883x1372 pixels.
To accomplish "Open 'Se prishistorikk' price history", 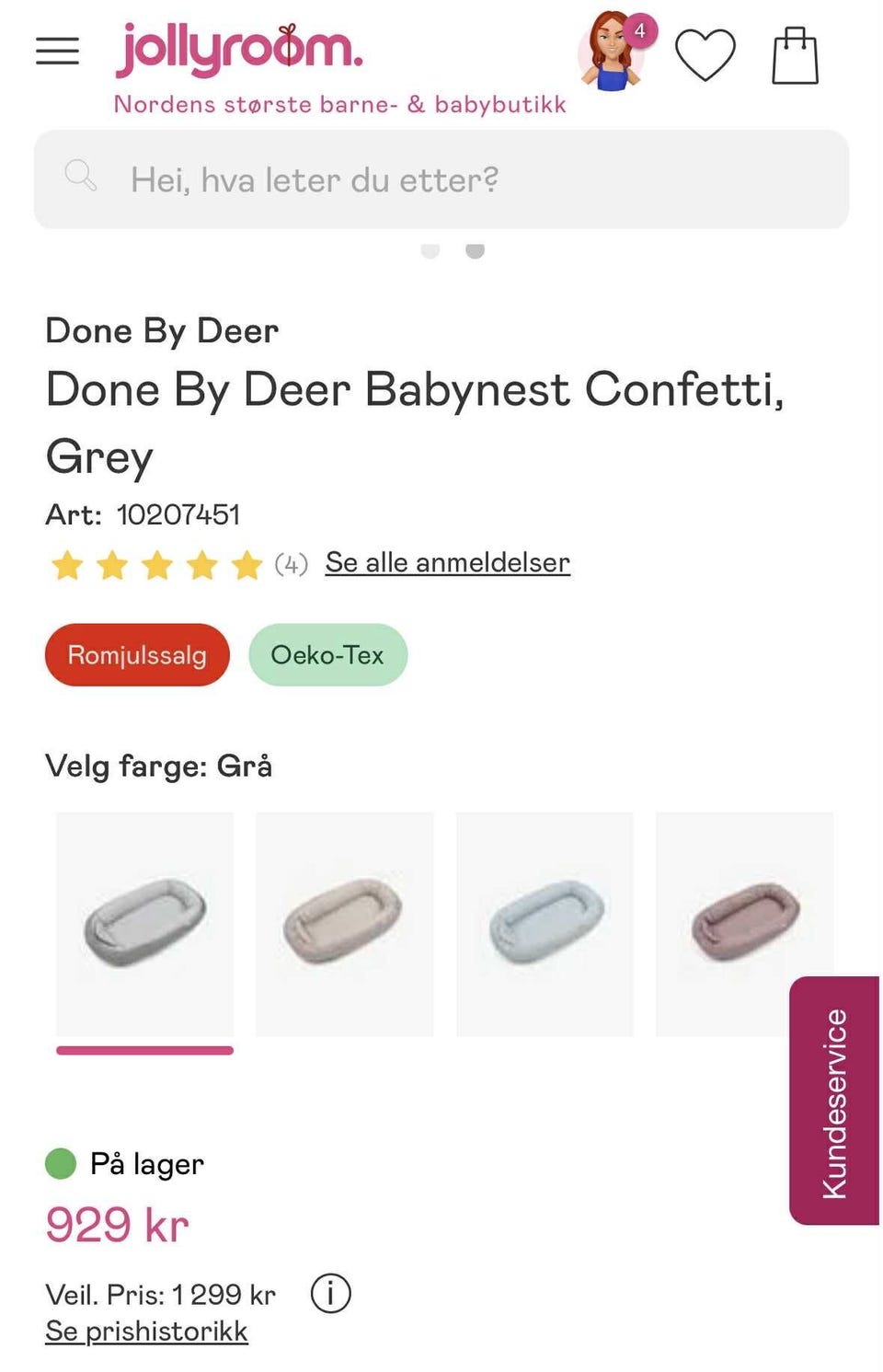I will [x=146, y=1332].
